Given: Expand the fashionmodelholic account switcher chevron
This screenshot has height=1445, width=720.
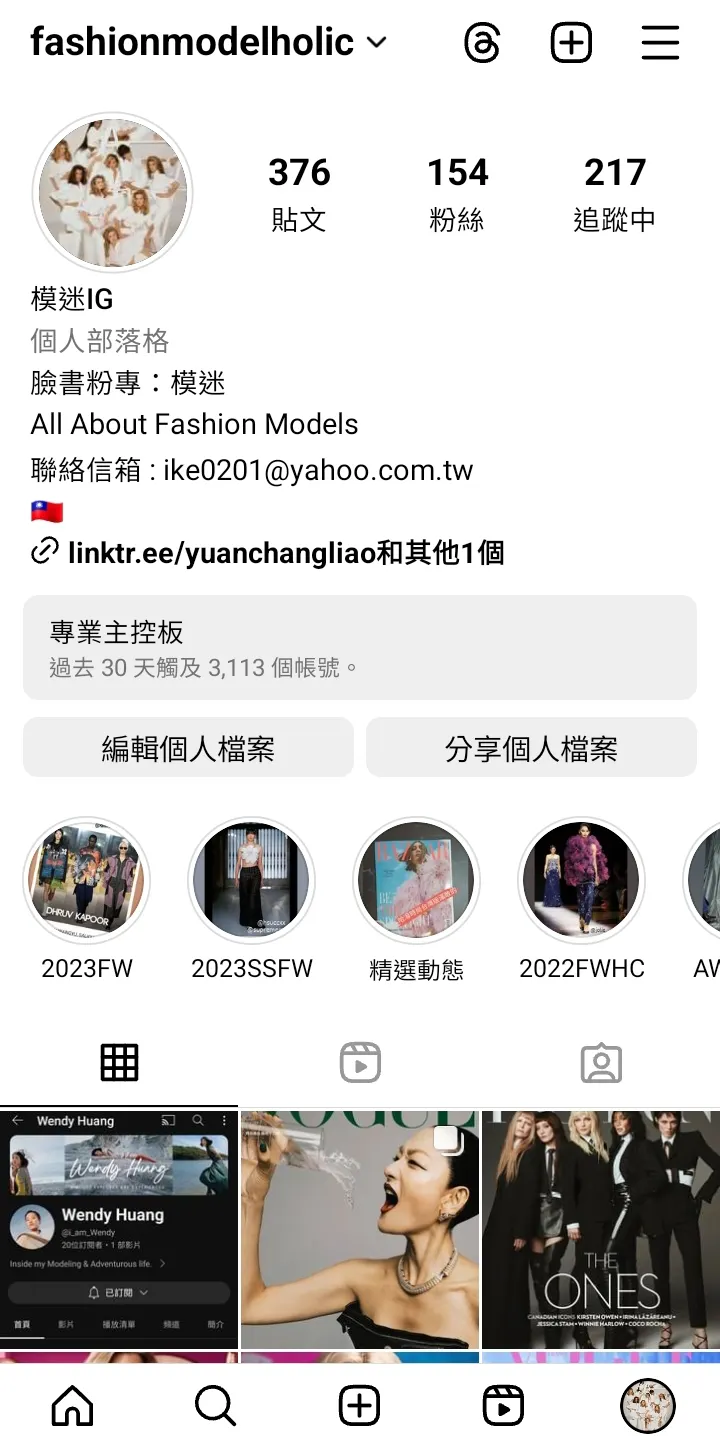Looking at the screenshot, I should click(x=375, y=43).
